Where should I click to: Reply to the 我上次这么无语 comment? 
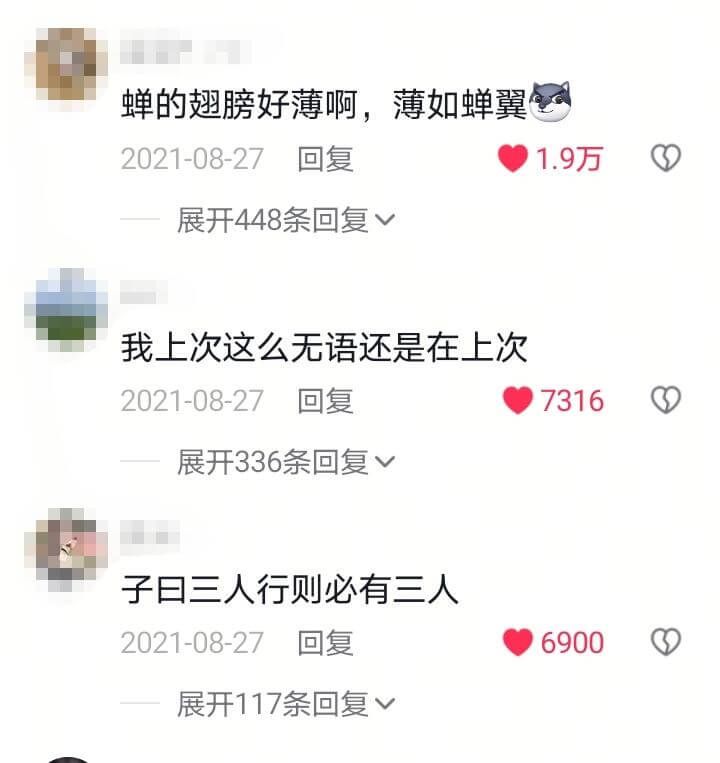(x=325, y=401)
